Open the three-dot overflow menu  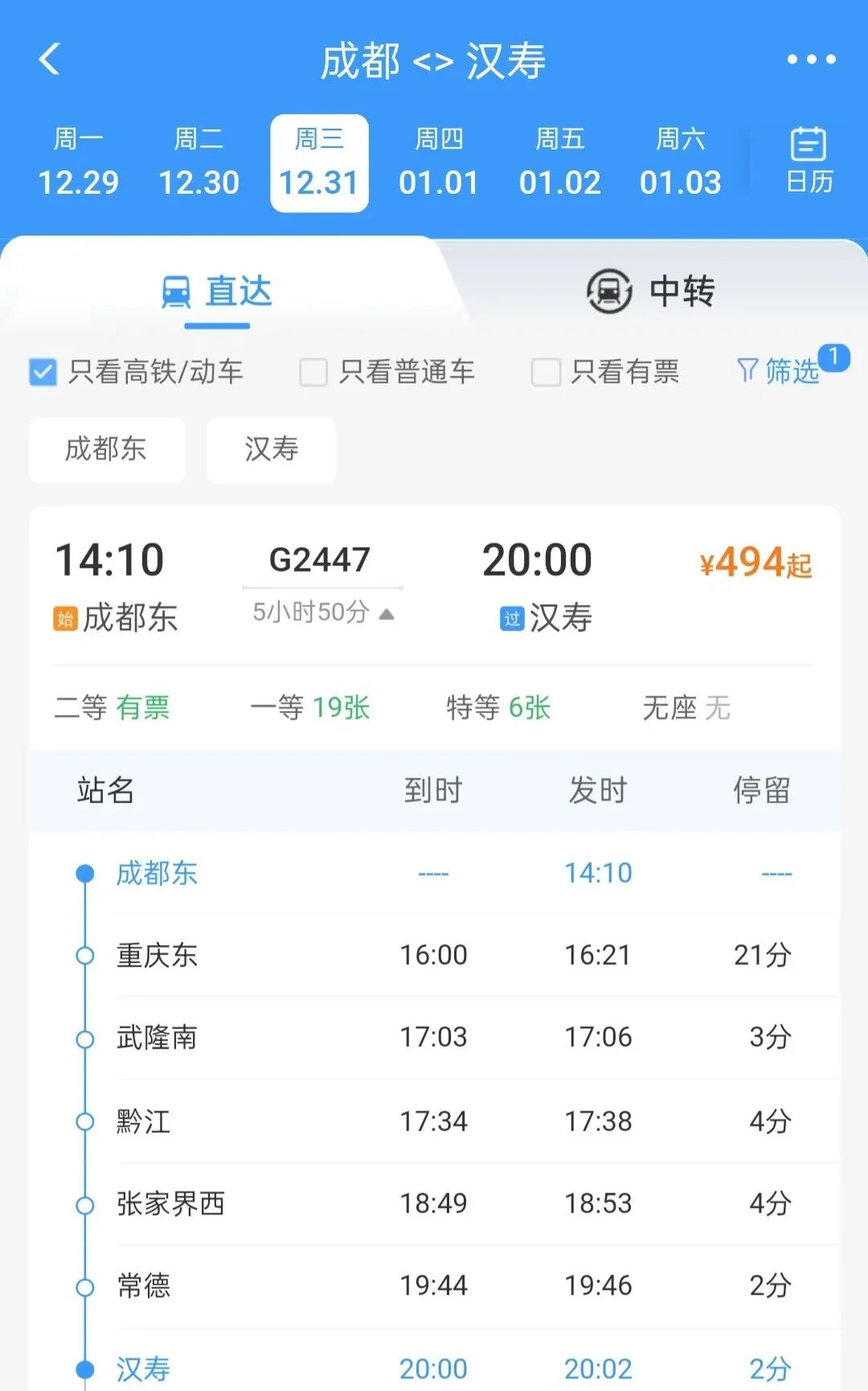(810, 59)
